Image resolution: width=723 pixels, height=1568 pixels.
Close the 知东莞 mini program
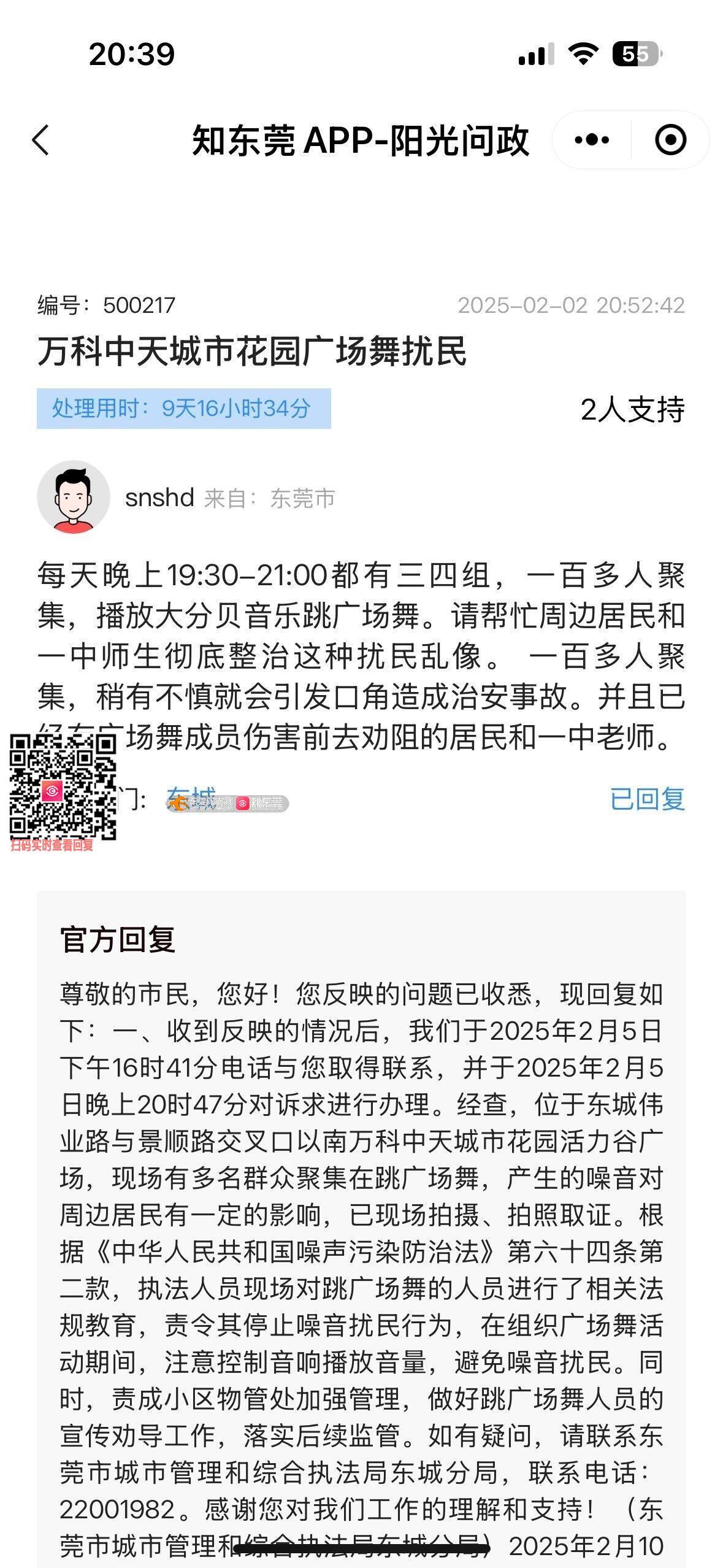point(670,140)
